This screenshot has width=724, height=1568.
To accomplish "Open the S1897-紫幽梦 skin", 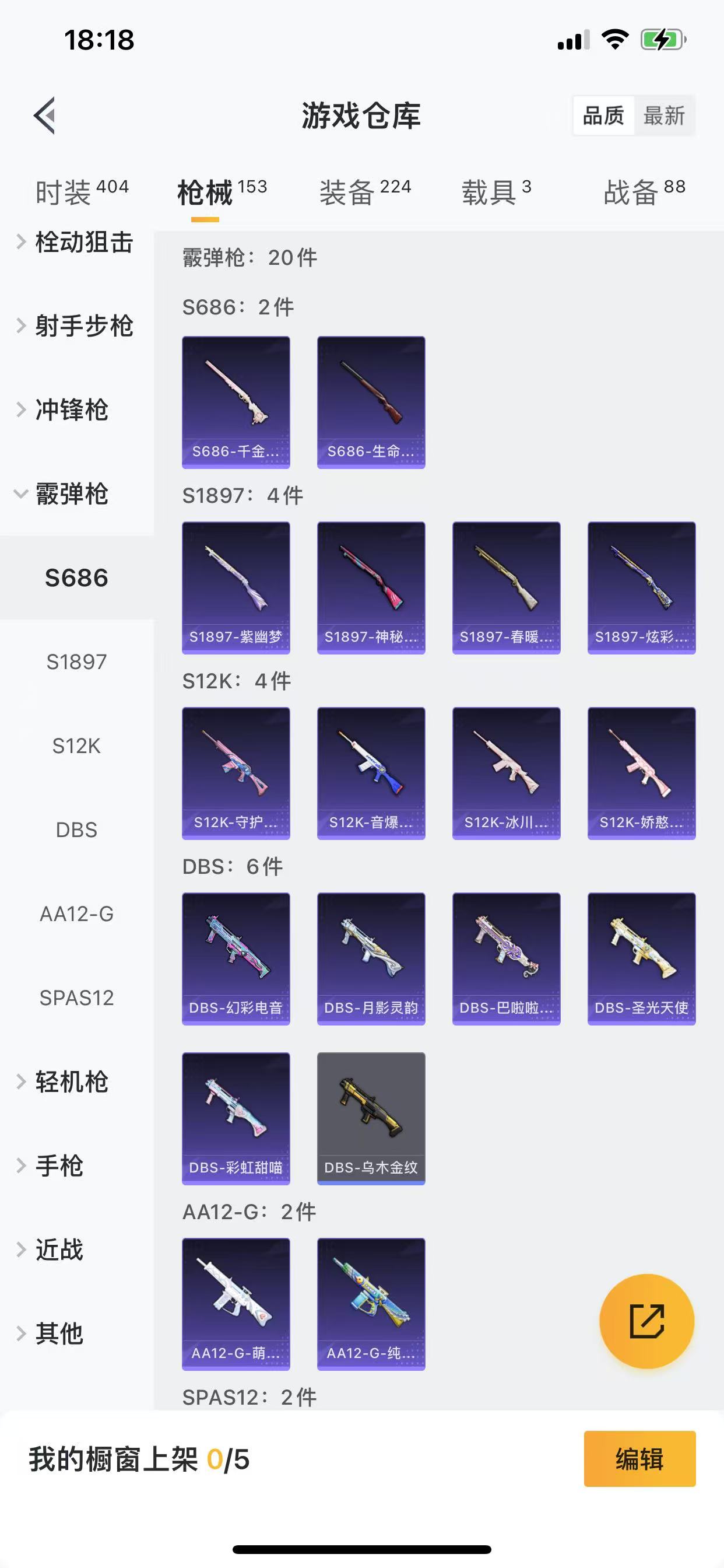I will point(236,587).
